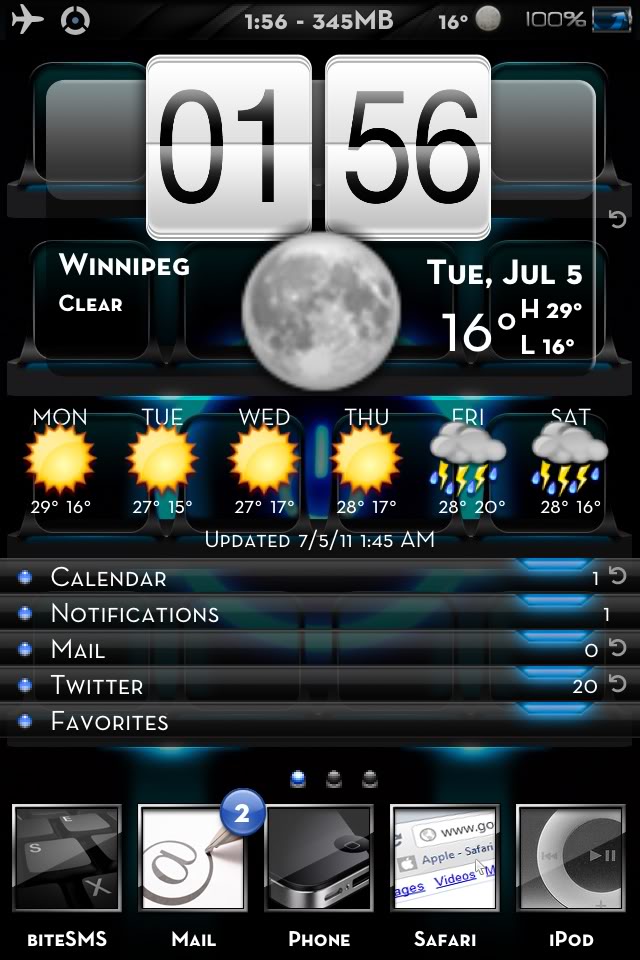
Task: Open the biteSMS app
Action: (67, 858)
